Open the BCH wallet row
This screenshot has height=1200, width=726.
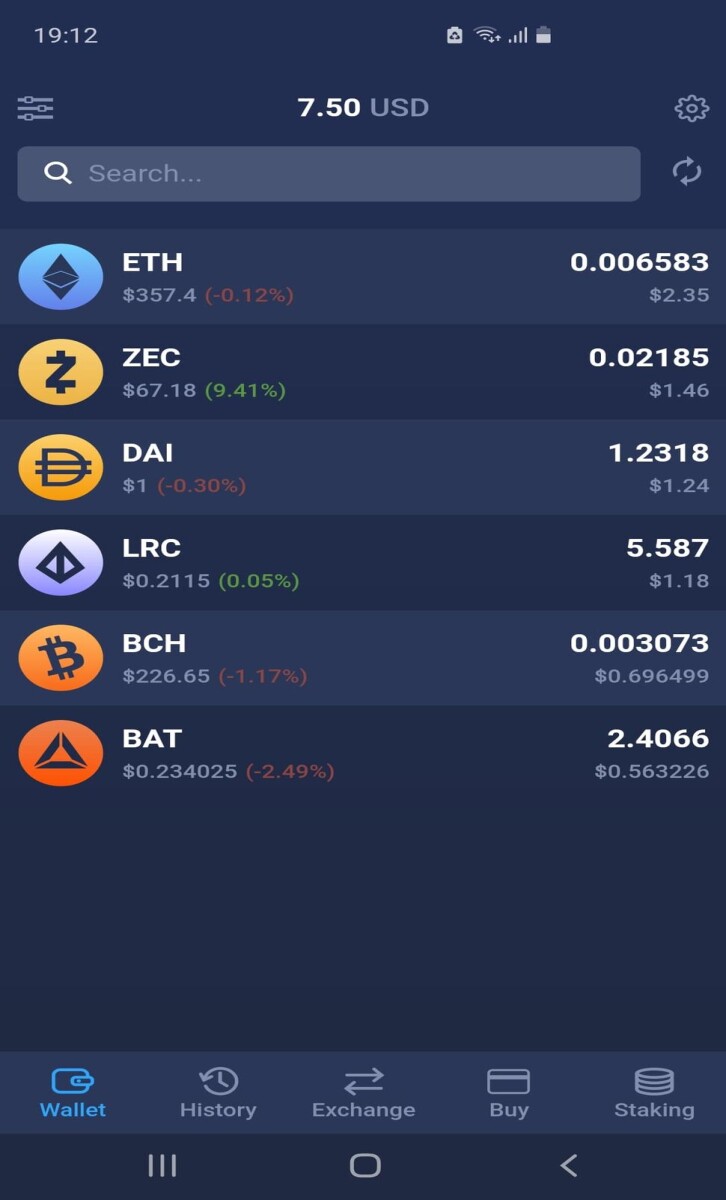(363, 658)
